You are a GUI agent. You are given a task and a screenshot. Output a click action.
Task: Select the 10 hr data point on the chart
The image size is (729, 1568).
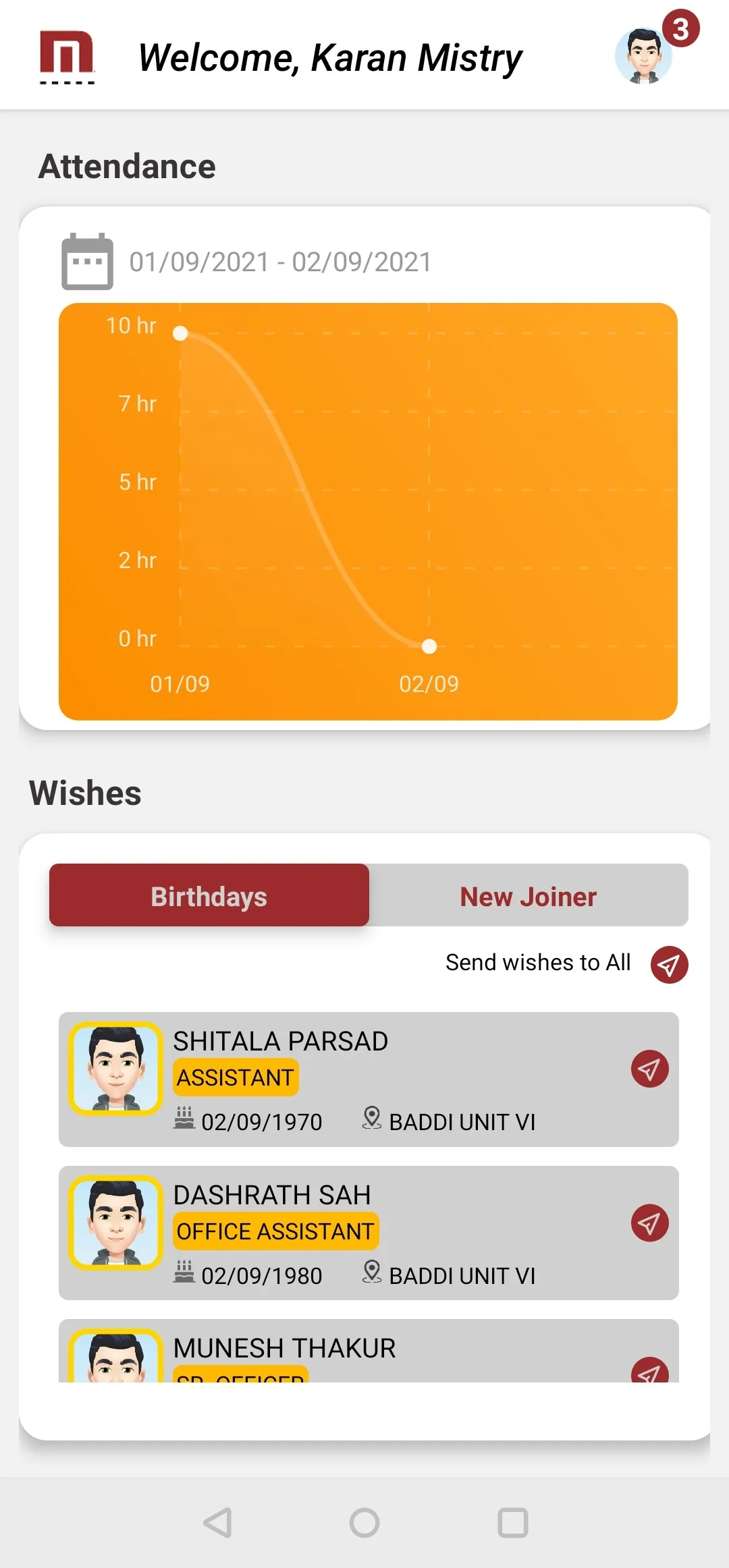(x=180, y=333)
